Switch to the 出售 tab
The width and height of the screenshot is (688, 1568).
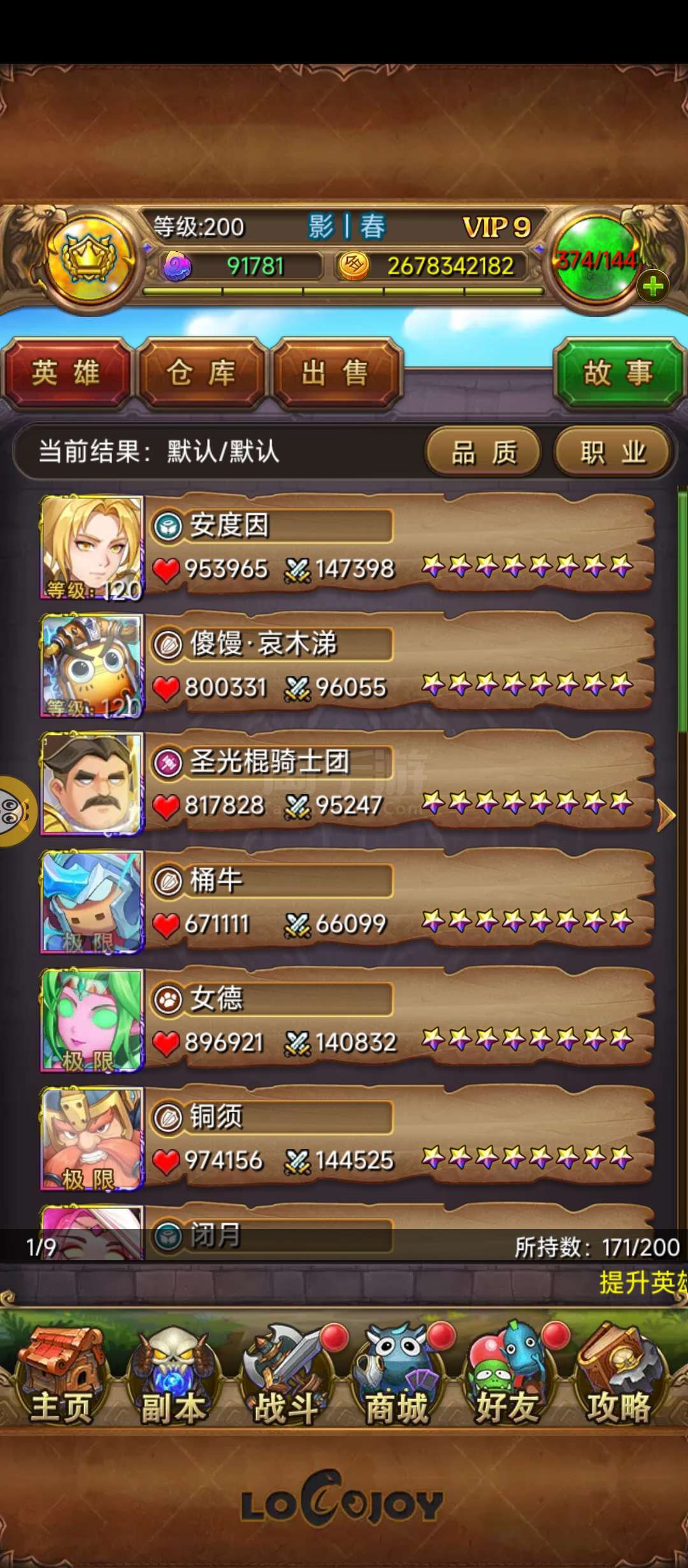336,373
